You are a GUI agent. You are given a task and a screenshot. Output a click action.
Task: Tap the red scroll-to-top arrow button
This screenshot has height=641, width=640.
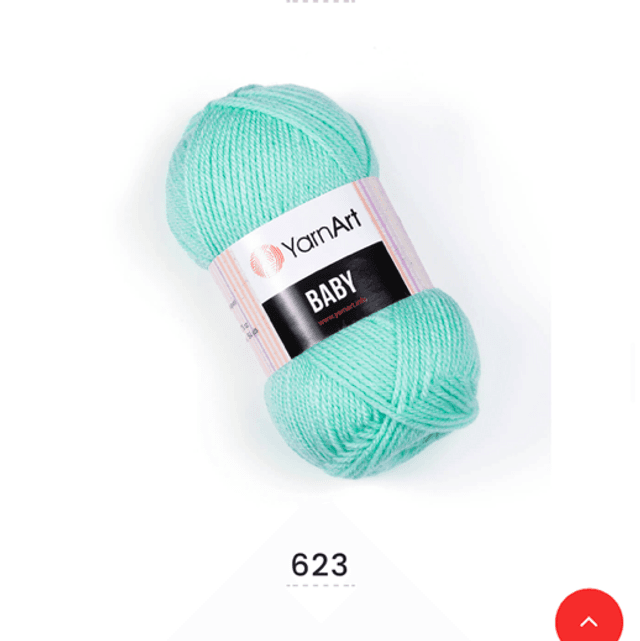coord(589,619)
